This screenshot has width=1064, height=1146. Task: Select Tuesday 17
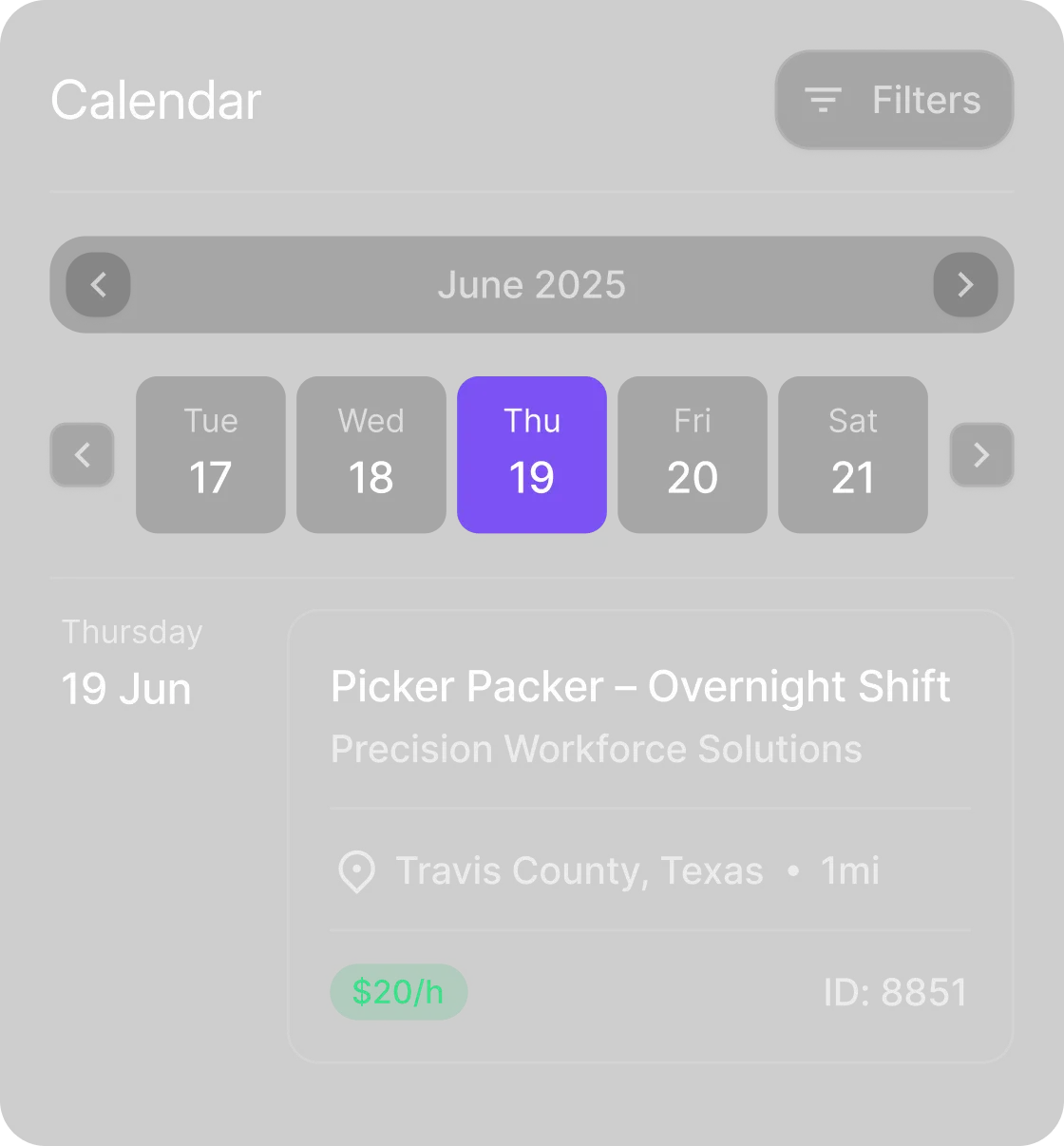pos(211,454)
